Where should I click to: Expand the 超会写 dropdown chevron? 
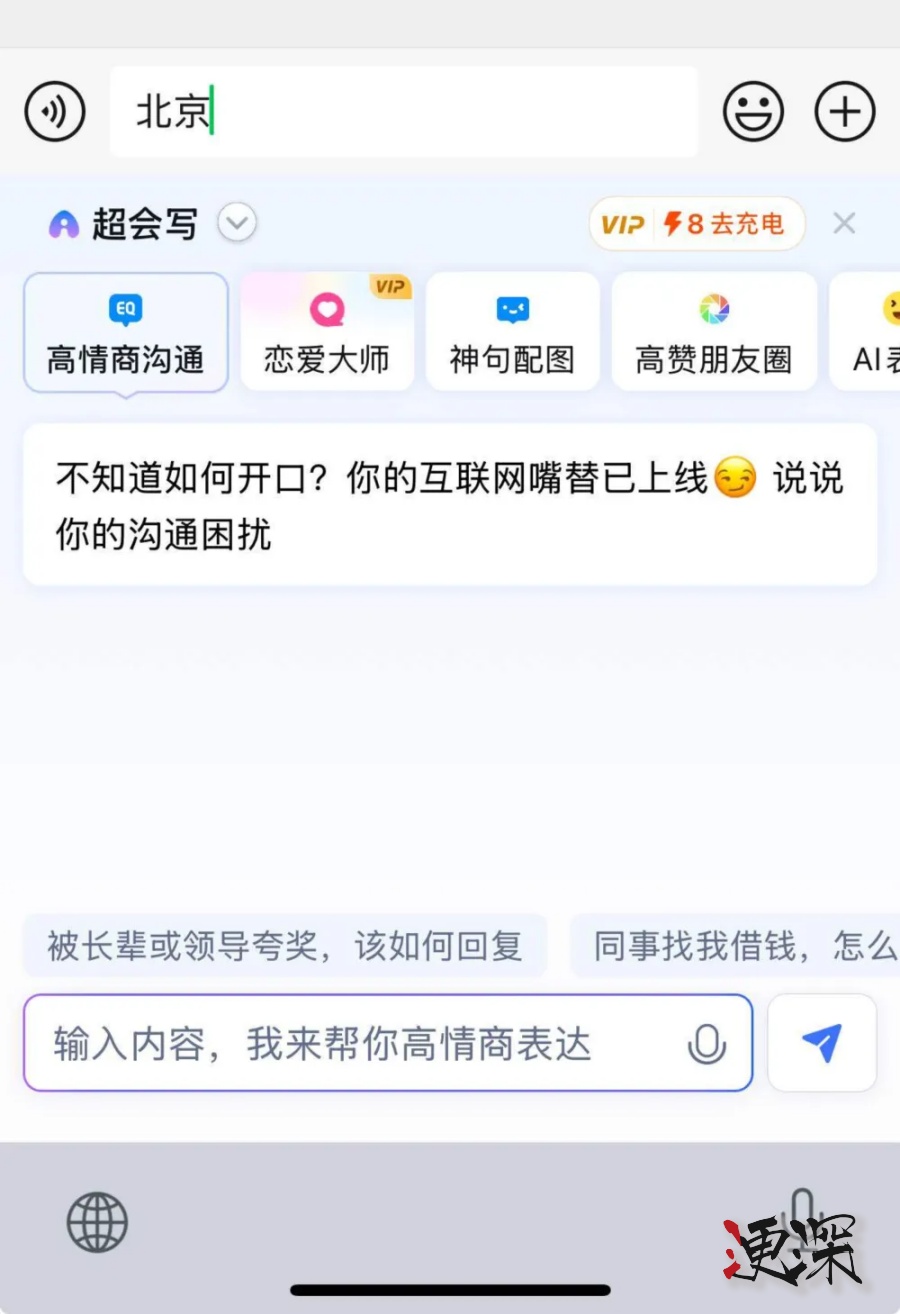237,223
